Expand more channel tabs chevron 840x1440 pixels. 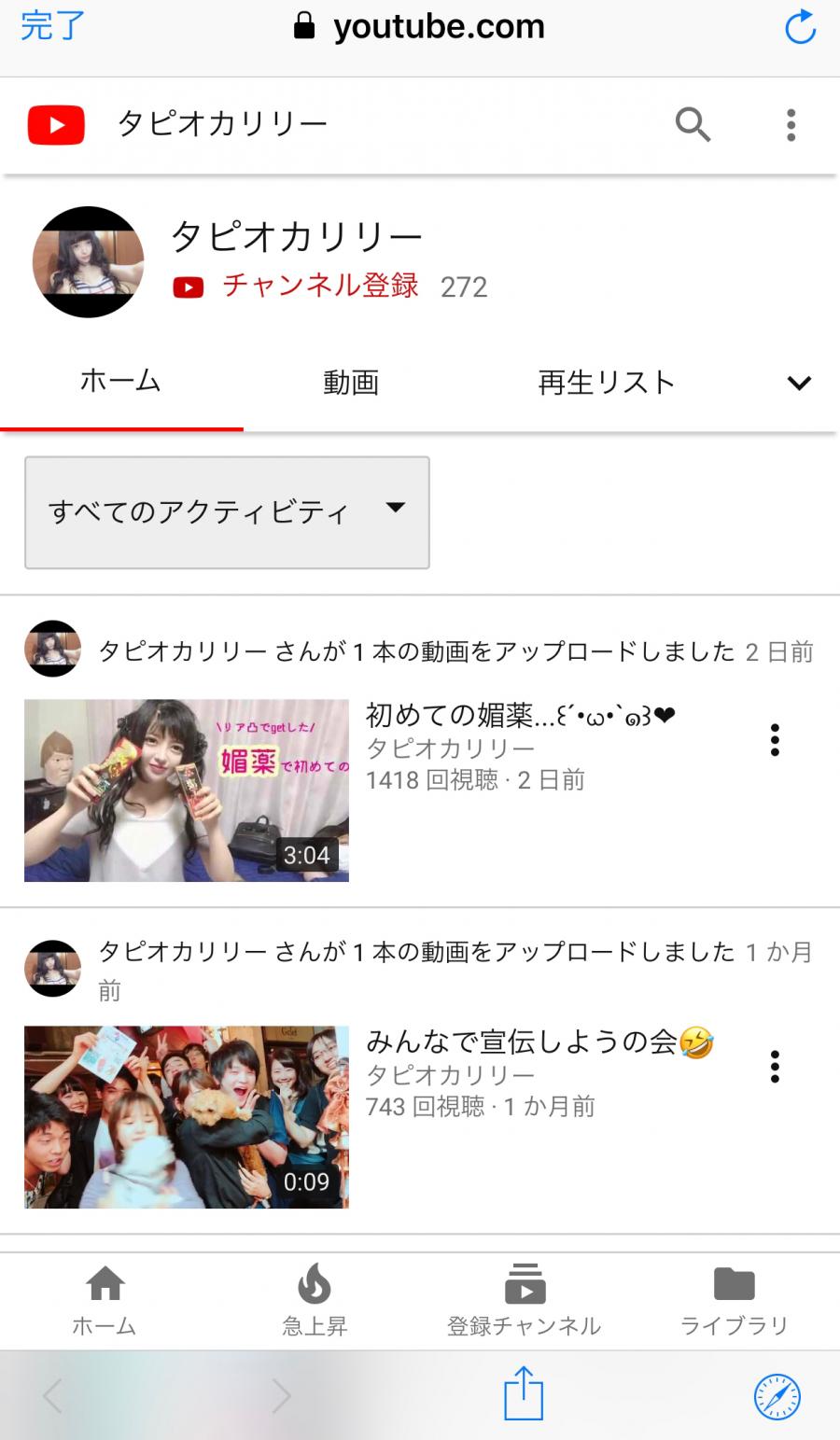[799, 383]
